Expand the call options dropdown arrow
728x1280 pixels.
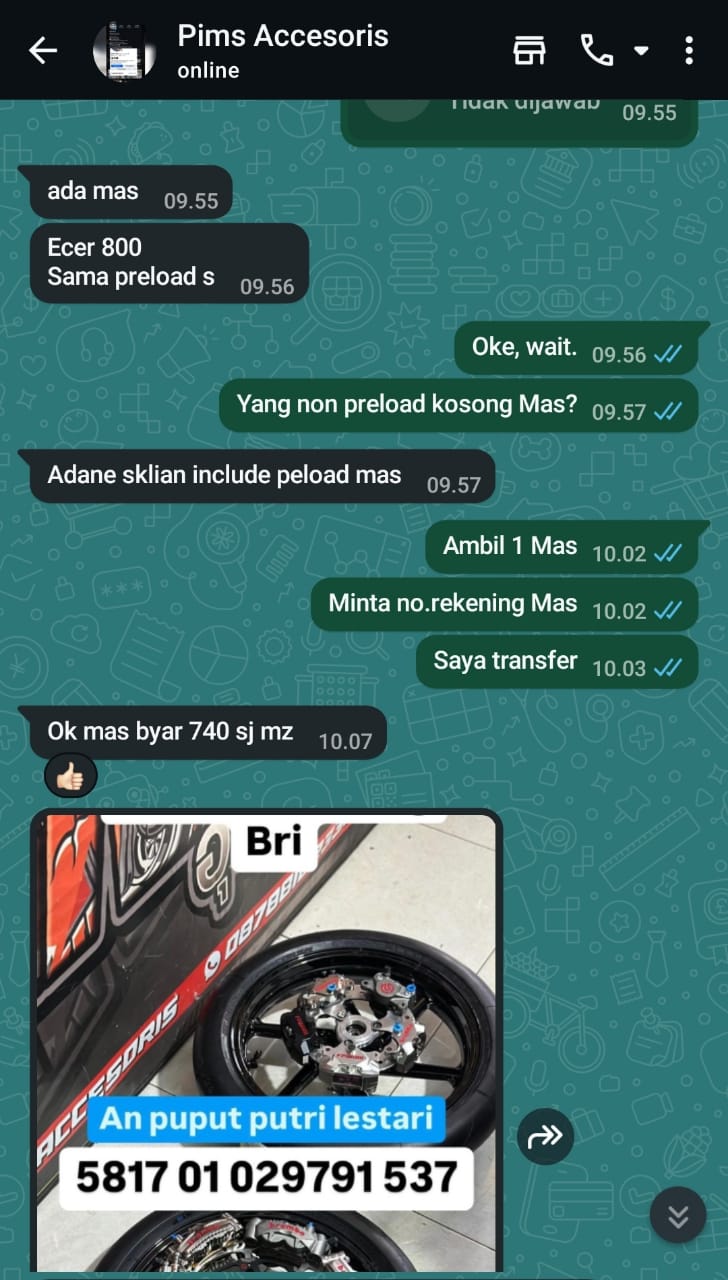pyautogui.click(x=641, y=51)
